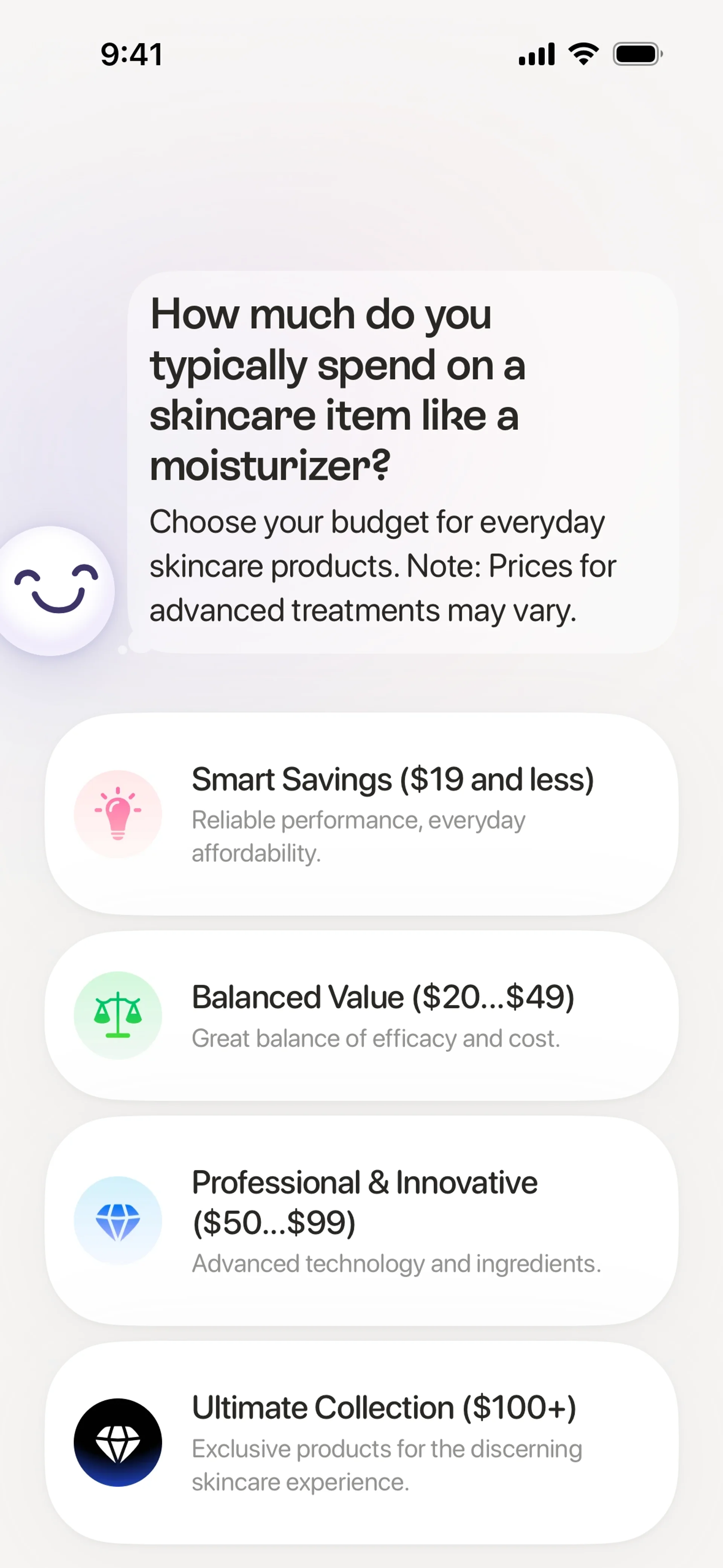Viewport: 723px width, 1568px height.
Task: Choose Balanced Value ($20...$49) budget
Action: (361, 1015)
